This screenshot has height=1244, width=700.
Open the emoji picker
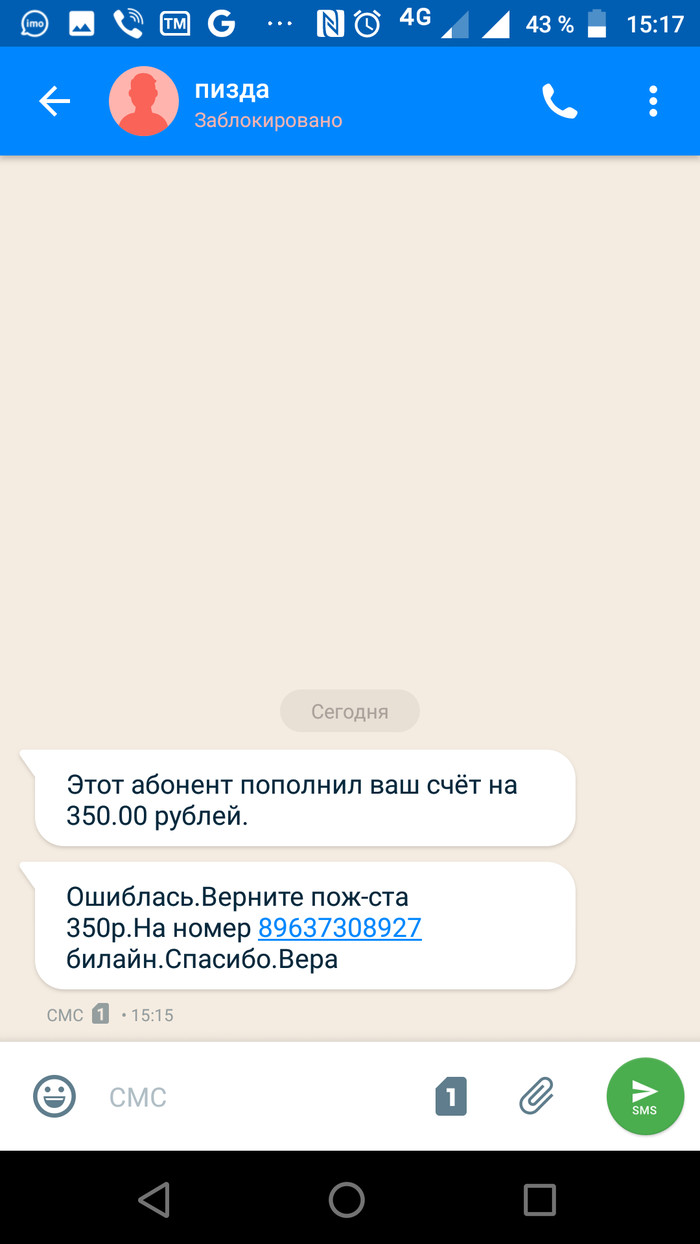(x=54, y=1096)
